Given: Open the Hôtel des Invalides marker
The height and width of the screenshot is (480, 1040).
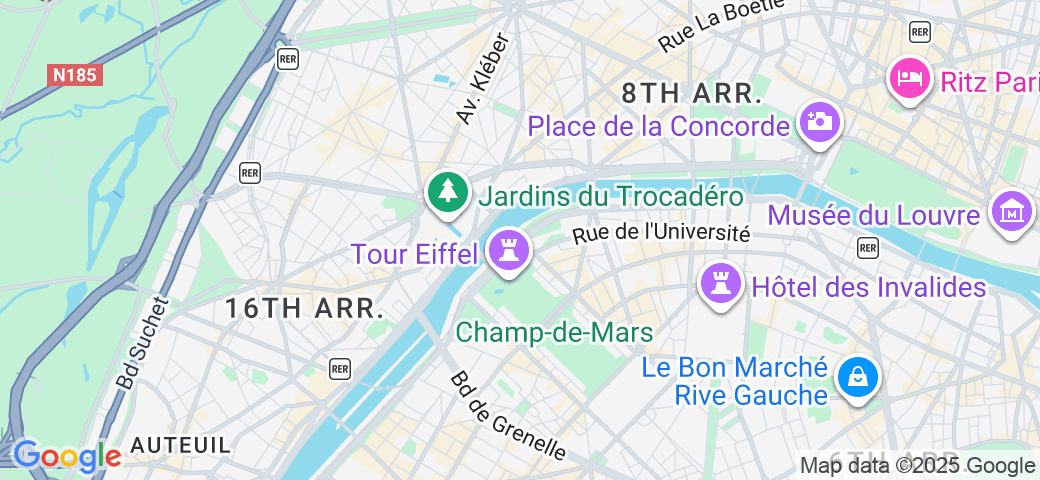Looking at the screenshot, I should (x=721, y=284).
